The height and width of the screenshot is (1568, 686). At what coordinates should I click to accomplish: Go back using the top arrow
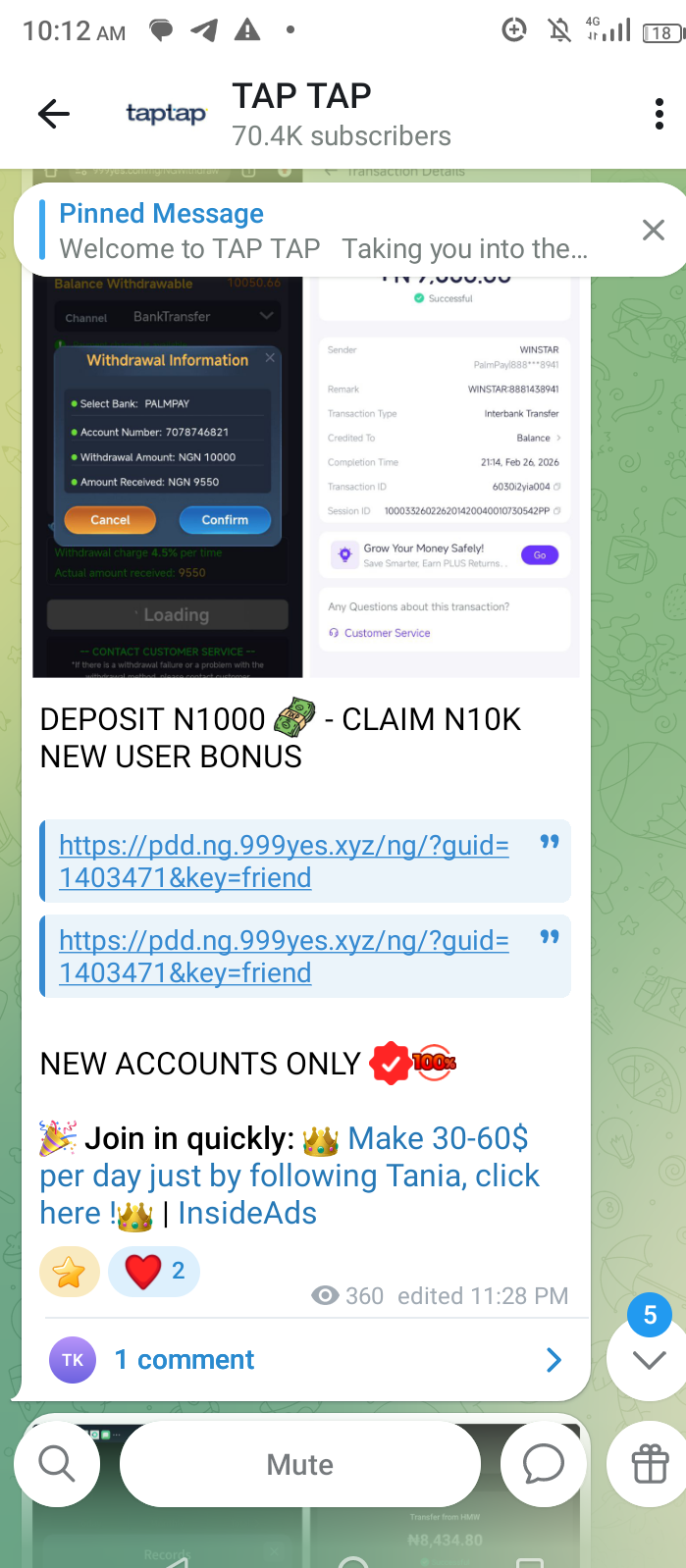[54, 115]
